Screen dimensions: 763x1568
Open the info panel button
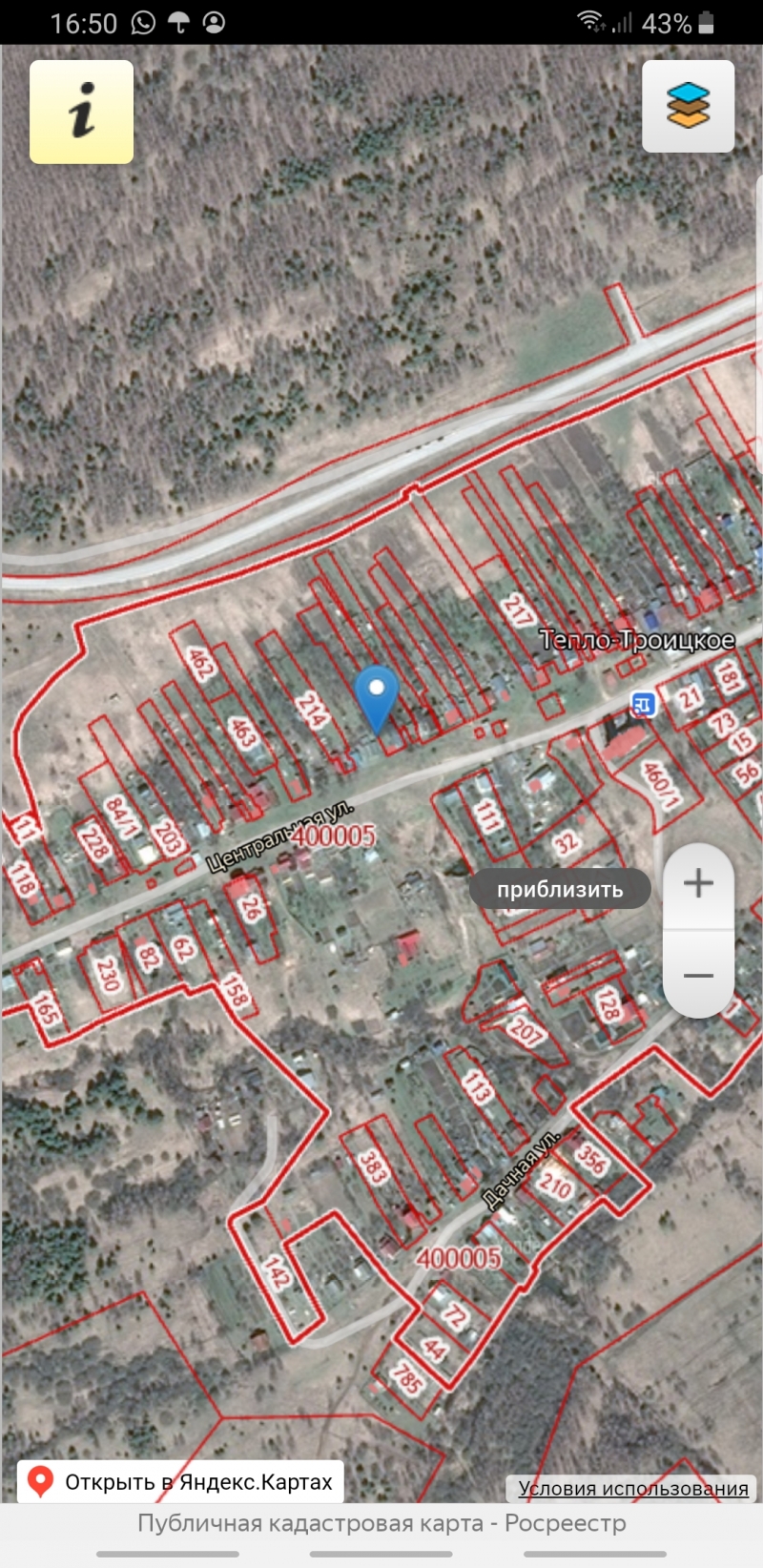(82, 112)
